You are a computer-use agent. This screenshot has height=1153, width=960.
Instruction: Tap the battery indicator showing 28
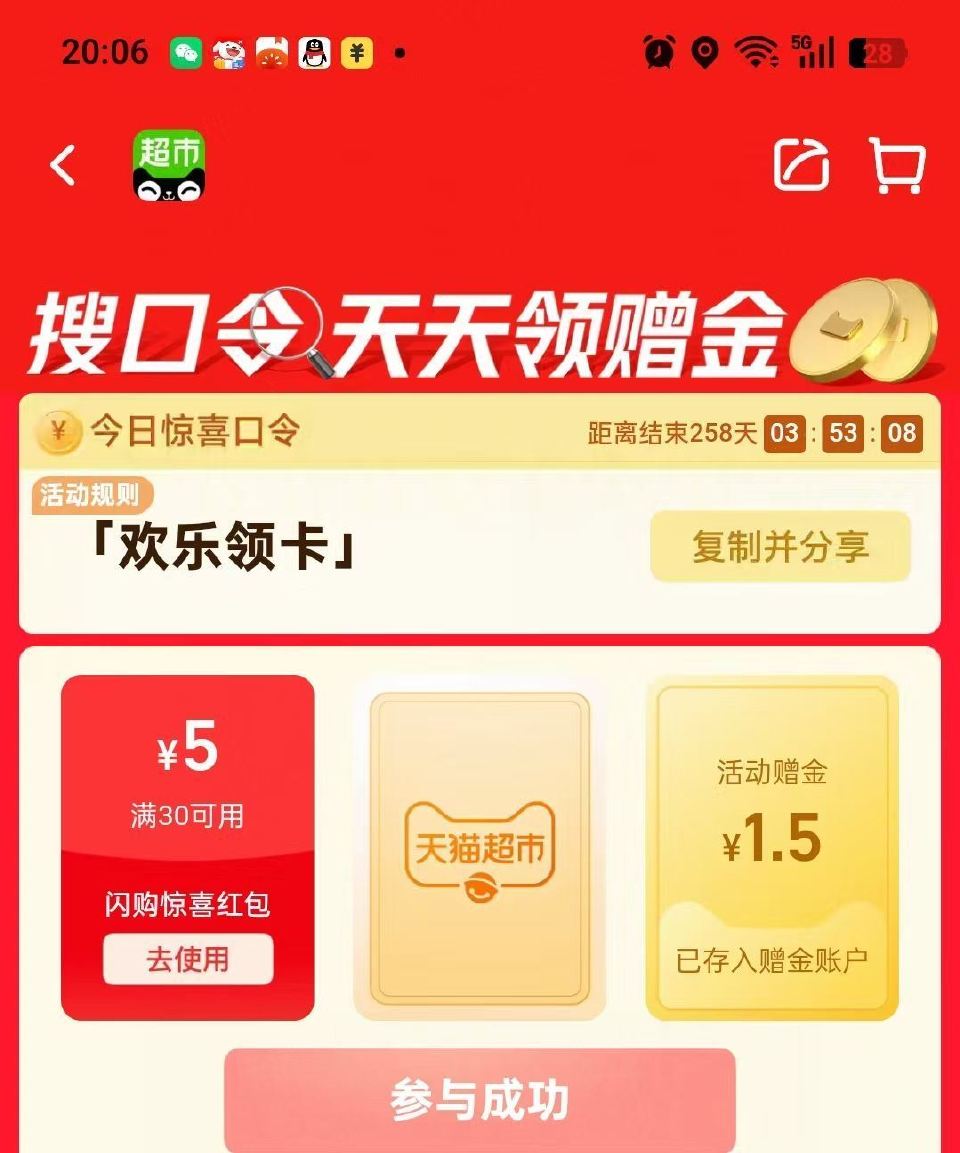875,52
